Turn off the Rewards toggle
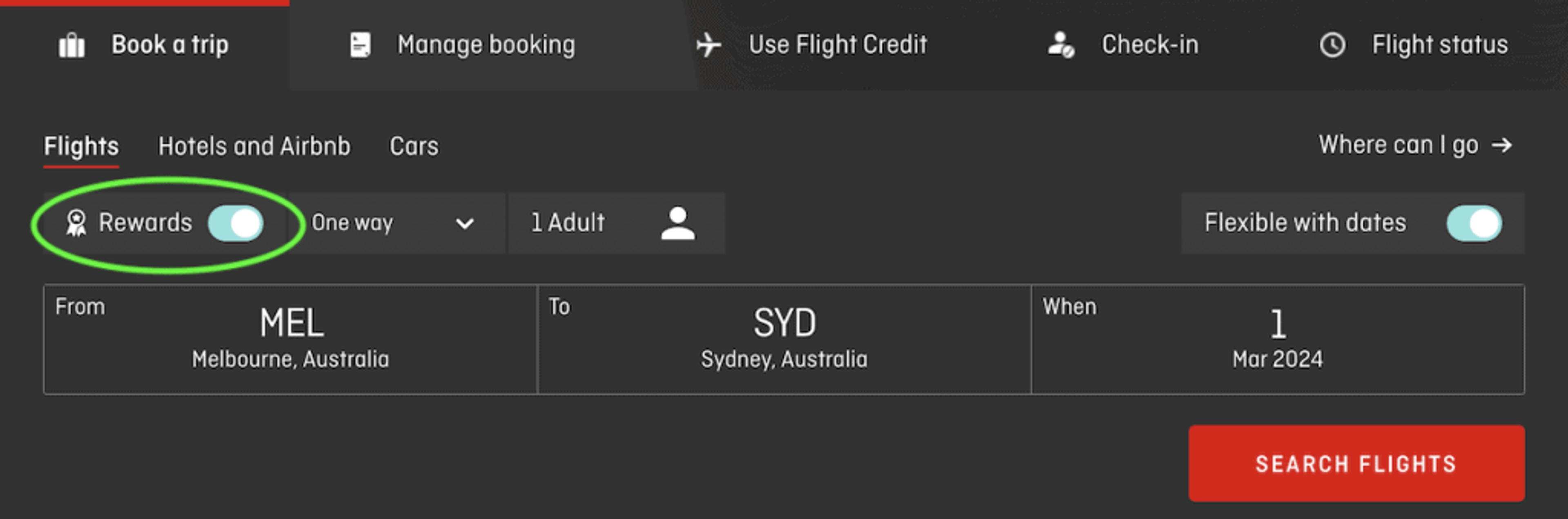This screenshot has width=1568, height=519. point(236,223)
